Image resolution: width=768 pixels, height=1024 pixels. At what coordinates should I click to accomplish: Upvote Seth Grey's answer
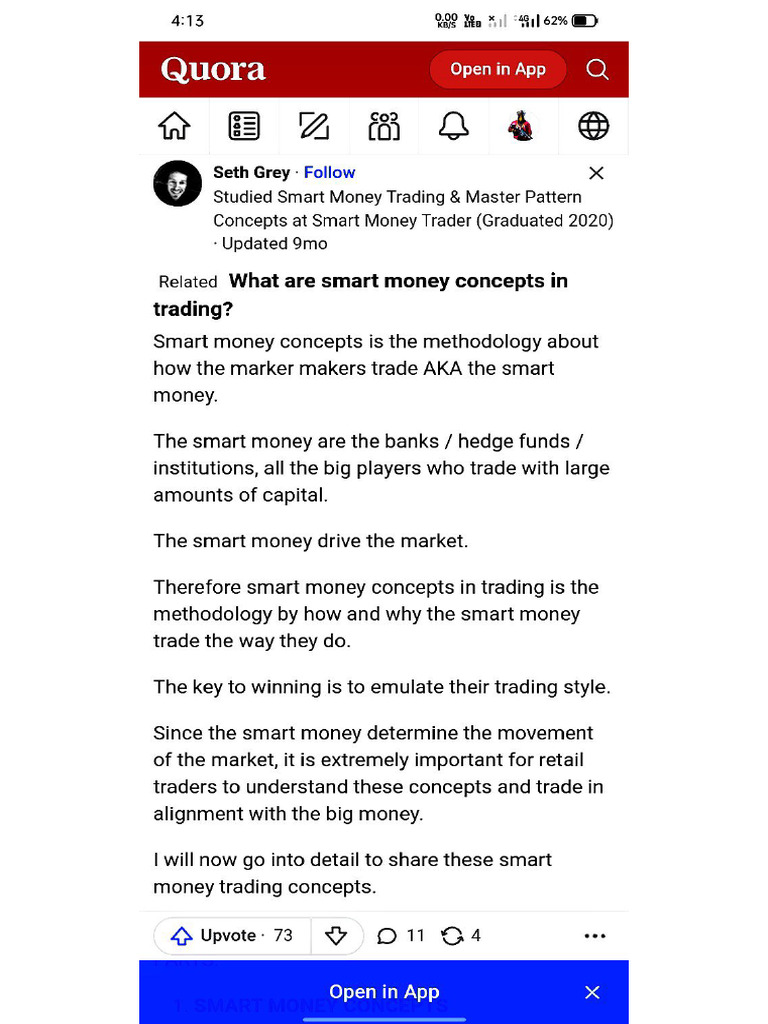coord(232,936)
